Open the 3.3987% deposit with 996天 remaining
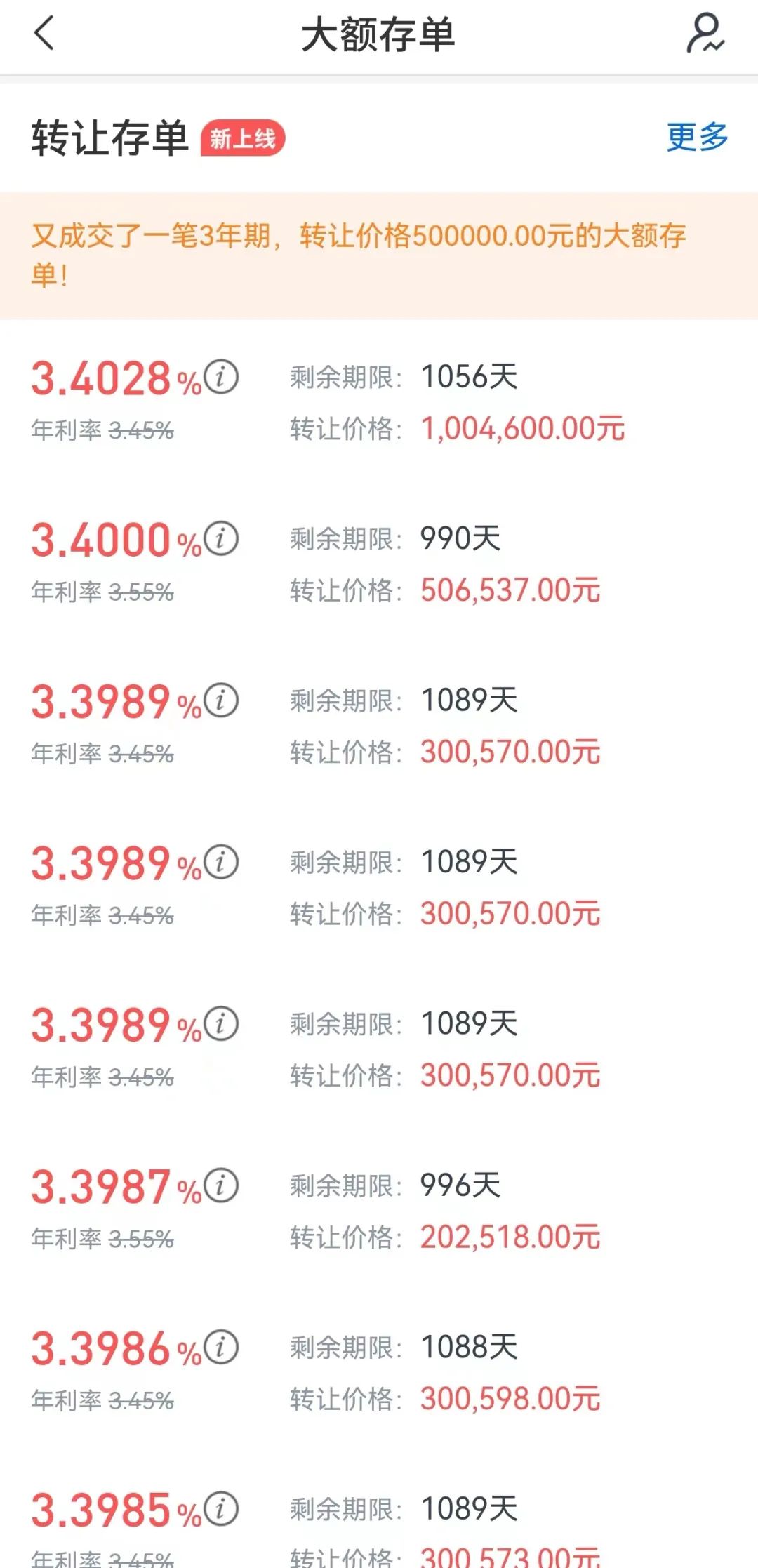The width and height of the screenshot is (758, 1568). [379, 1211]
